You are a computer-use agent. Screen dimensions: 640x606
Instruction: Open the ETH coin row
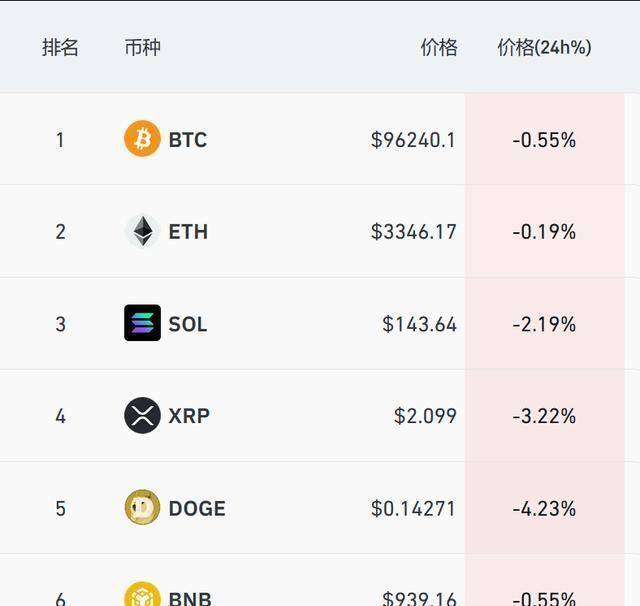(187, 231)
